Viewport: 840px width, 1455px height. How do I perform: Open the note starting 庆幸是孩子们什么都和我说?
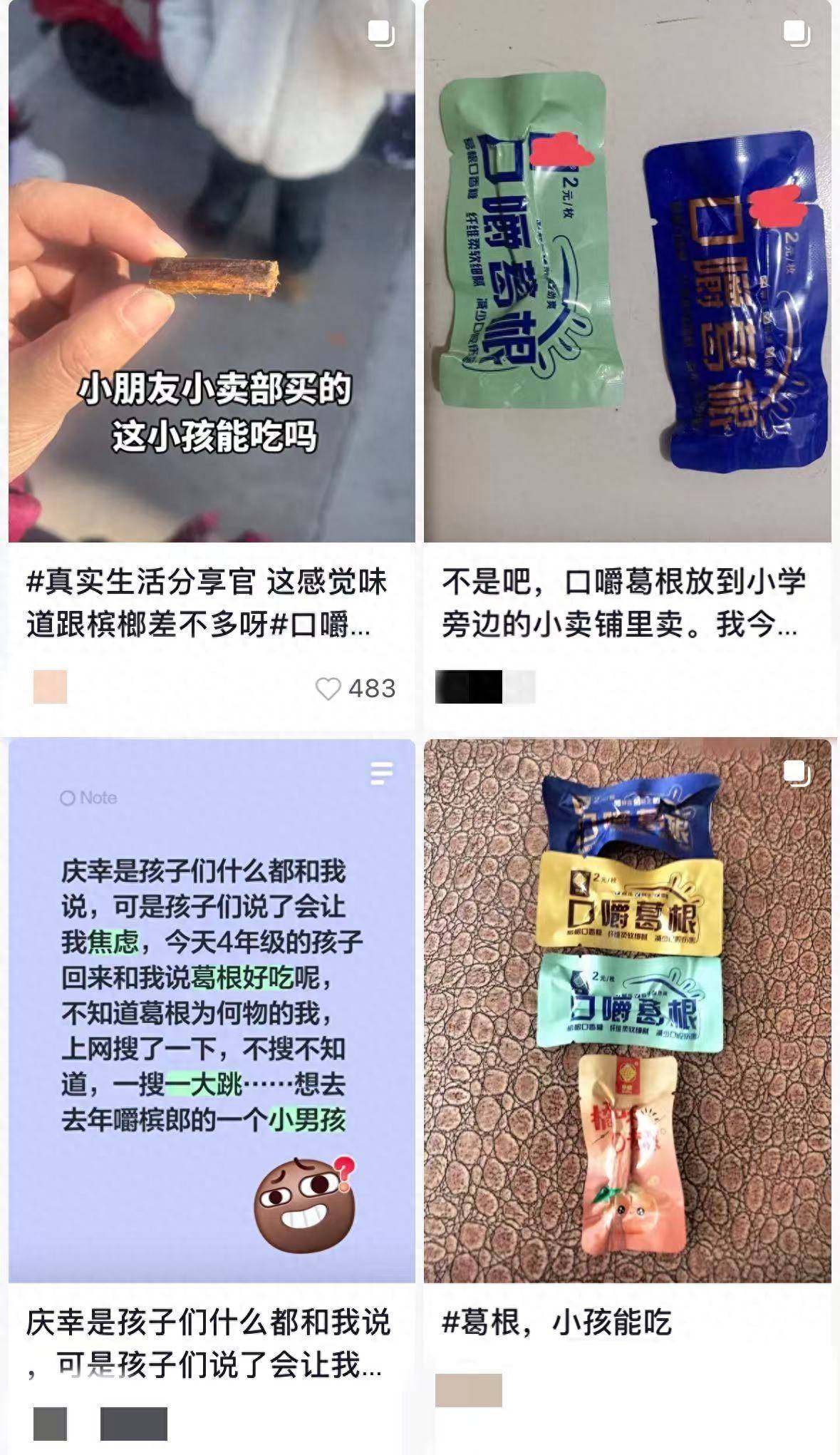[212, 1012]
